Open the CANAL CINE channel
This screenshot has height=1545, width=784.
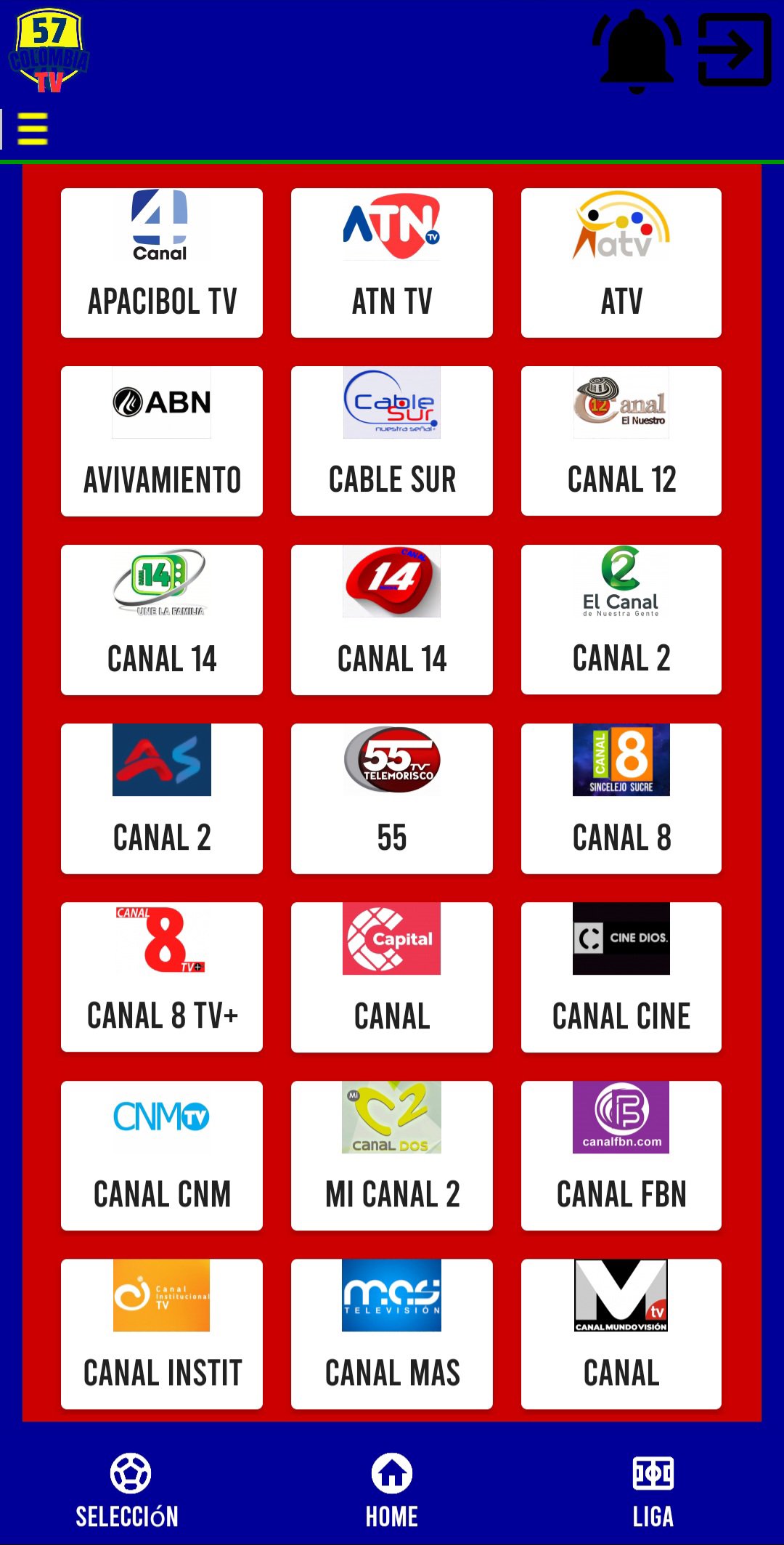click(621, 977)
